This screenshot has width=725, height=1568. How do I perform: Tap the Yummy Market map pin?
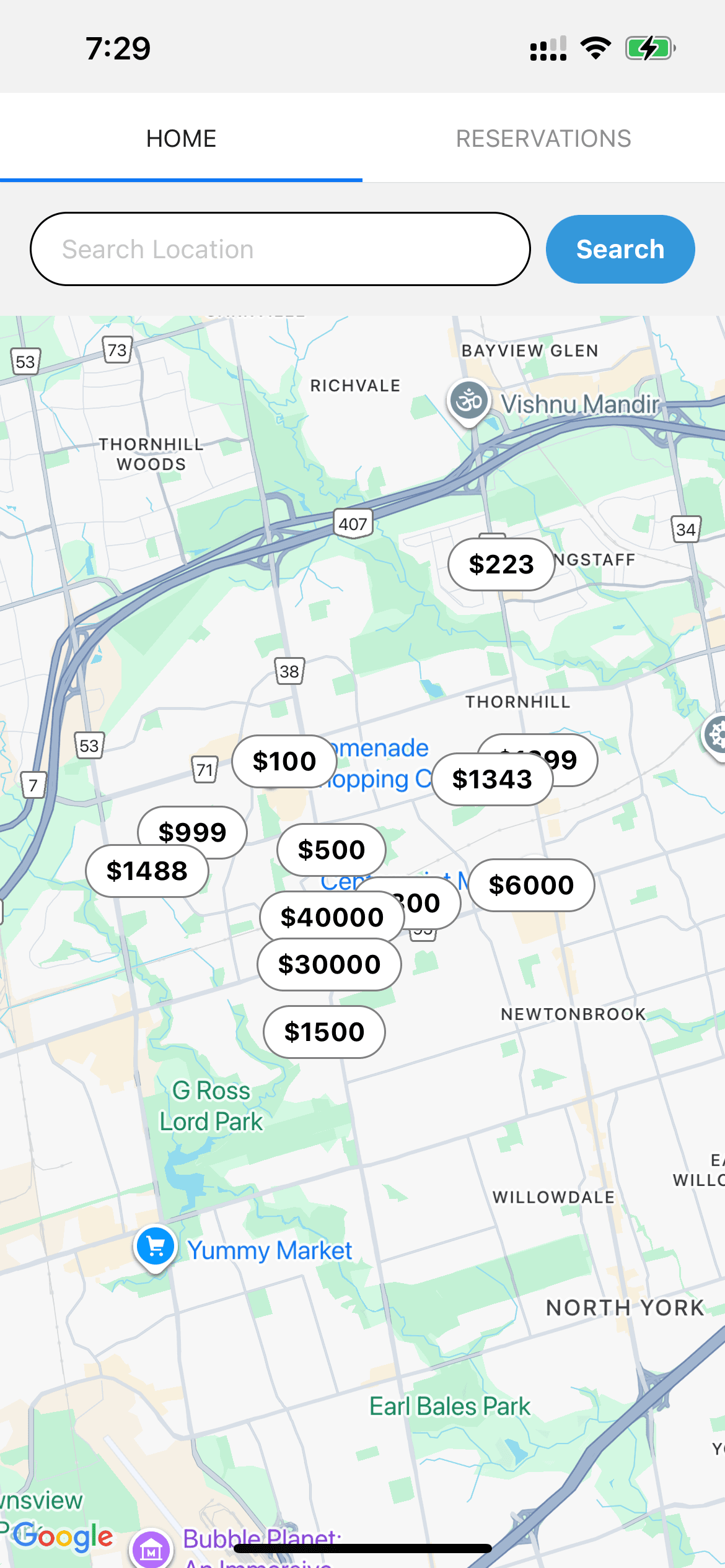pos(156,1246)
